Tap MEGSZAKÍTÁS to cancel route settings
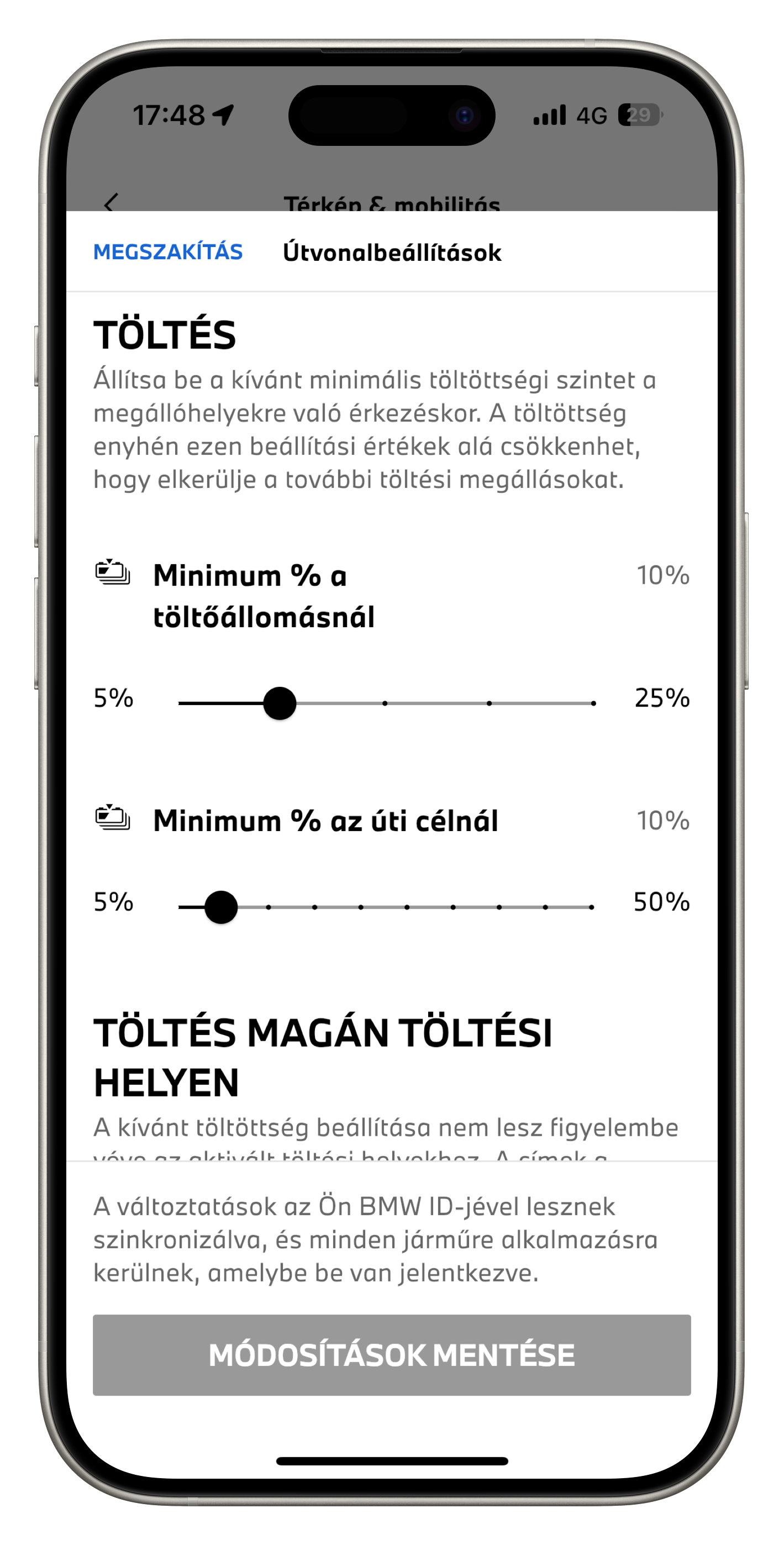This screenshot has height=1545, width=784. tap(168, 251)
